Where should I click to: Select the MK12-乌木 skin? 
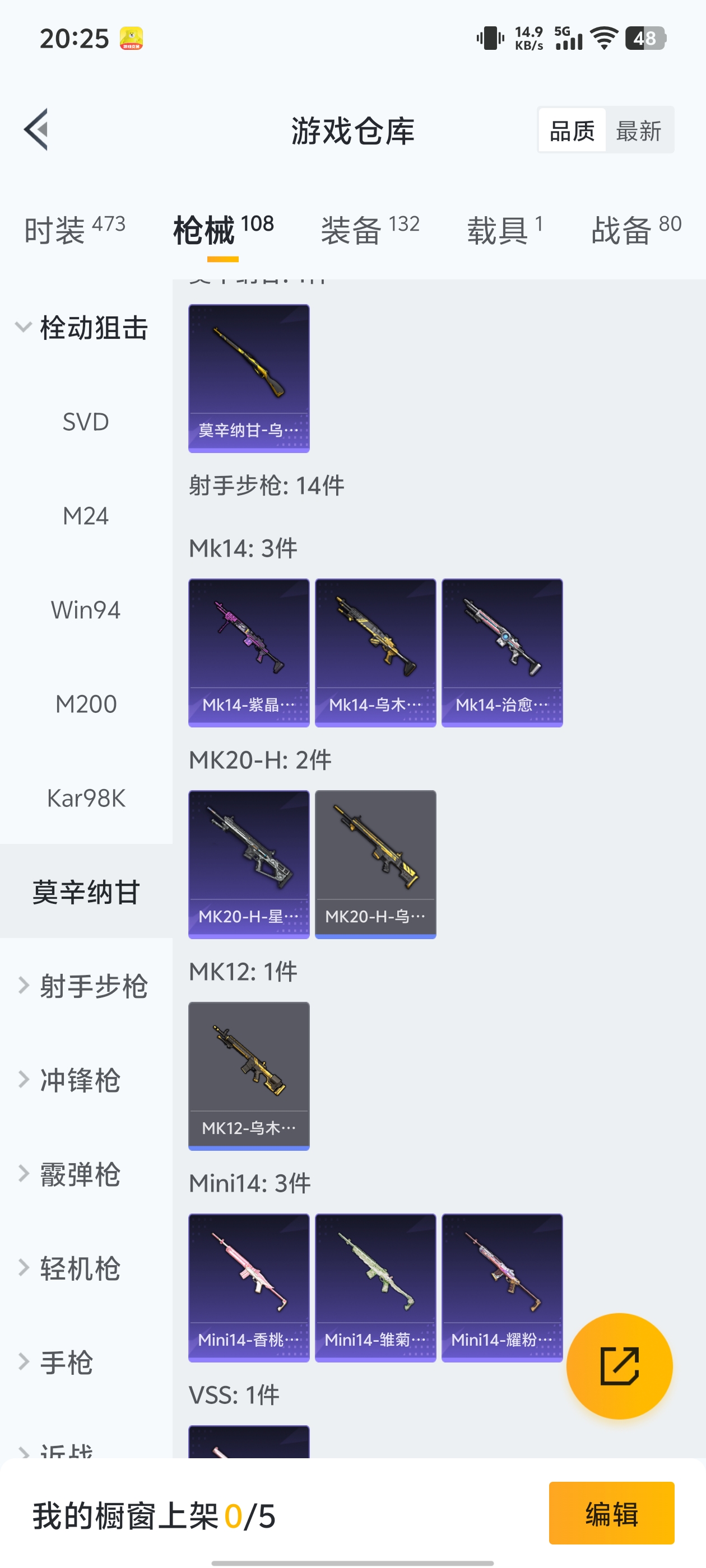coord(249,1076)
